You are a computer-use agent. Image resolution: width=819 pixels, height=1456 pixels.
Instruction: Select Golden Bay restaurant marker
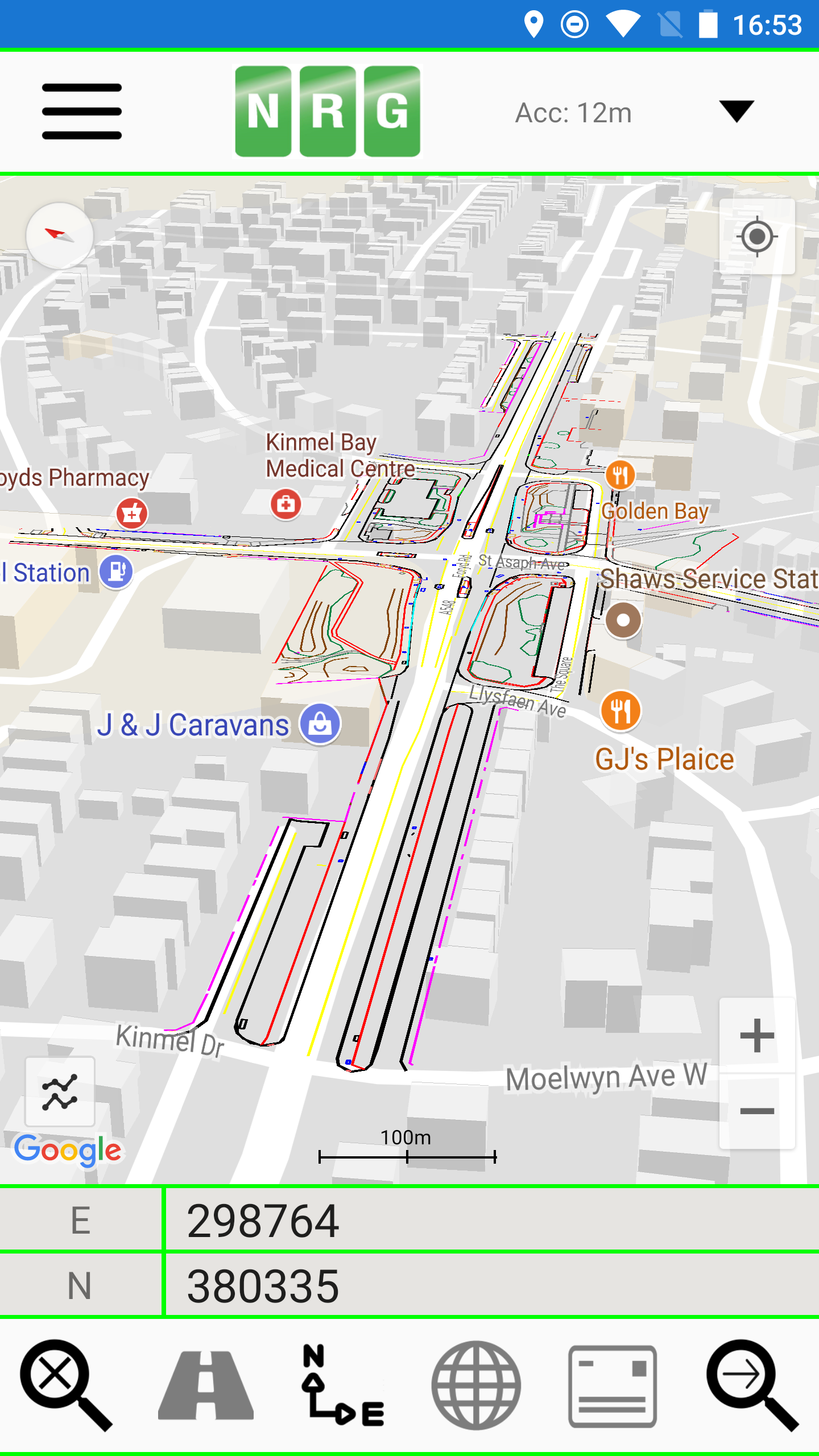coord(620,475)
